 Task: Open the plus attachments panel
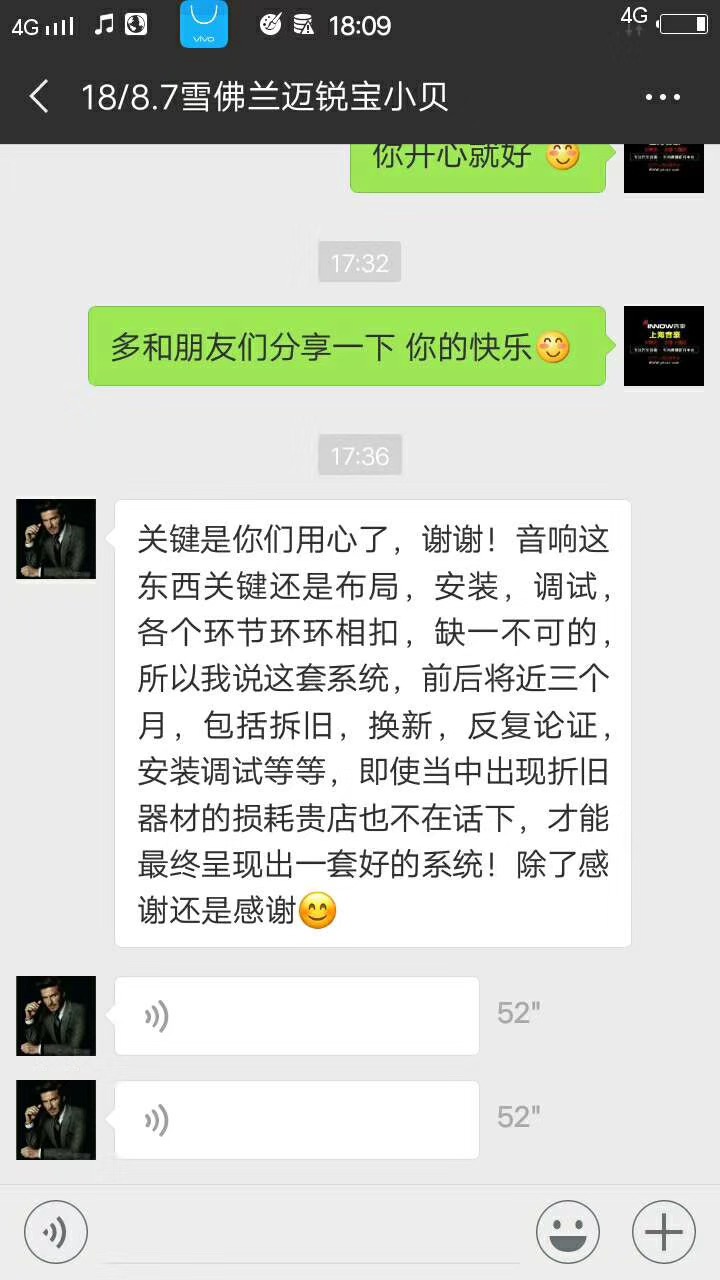(x=664, y=1232)
